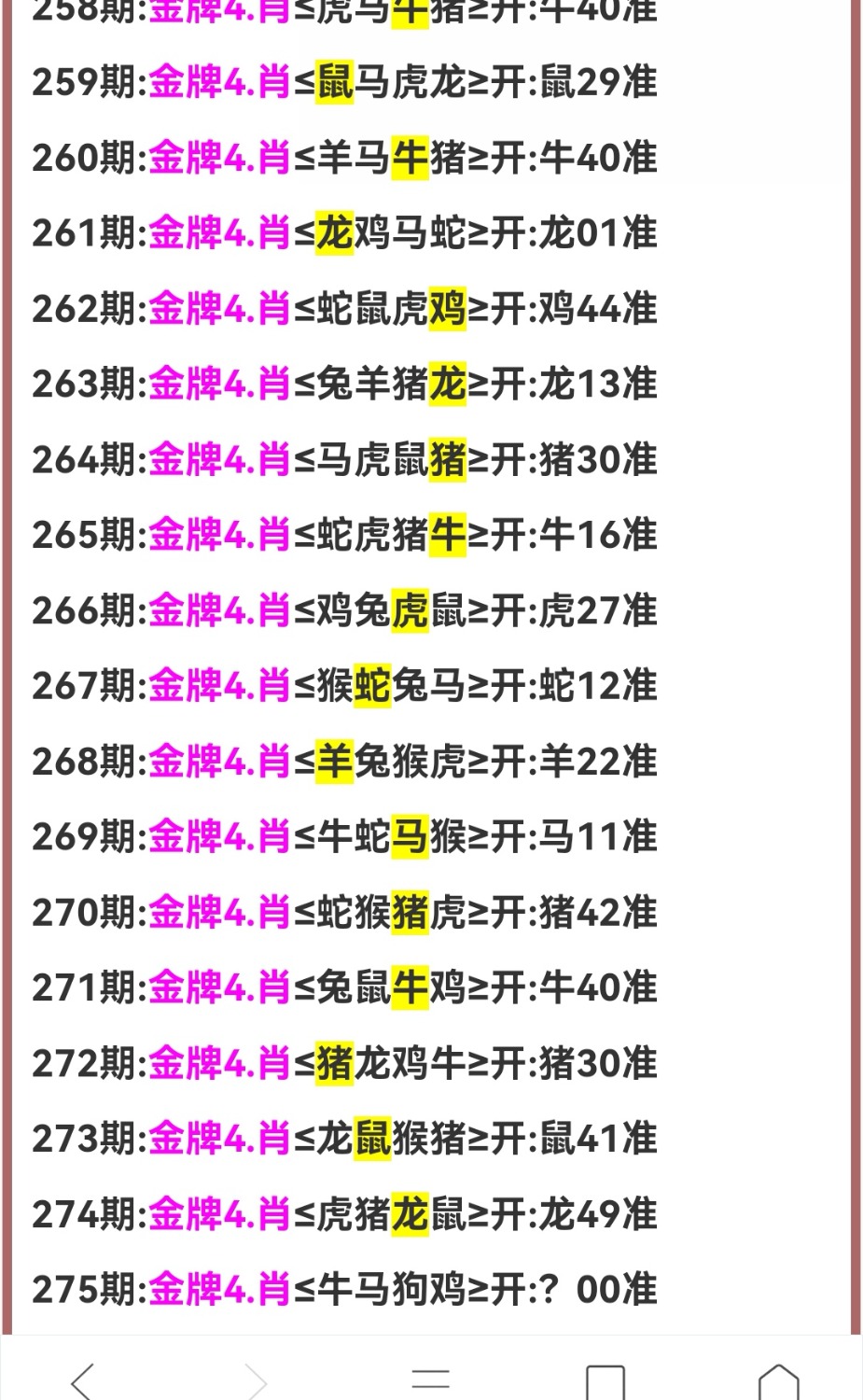Image resolution: width=863 pixels, height=1400 pixels.
Task: Select the highlighted 羊 in row 268期
Action: click(x=334, y=762)
